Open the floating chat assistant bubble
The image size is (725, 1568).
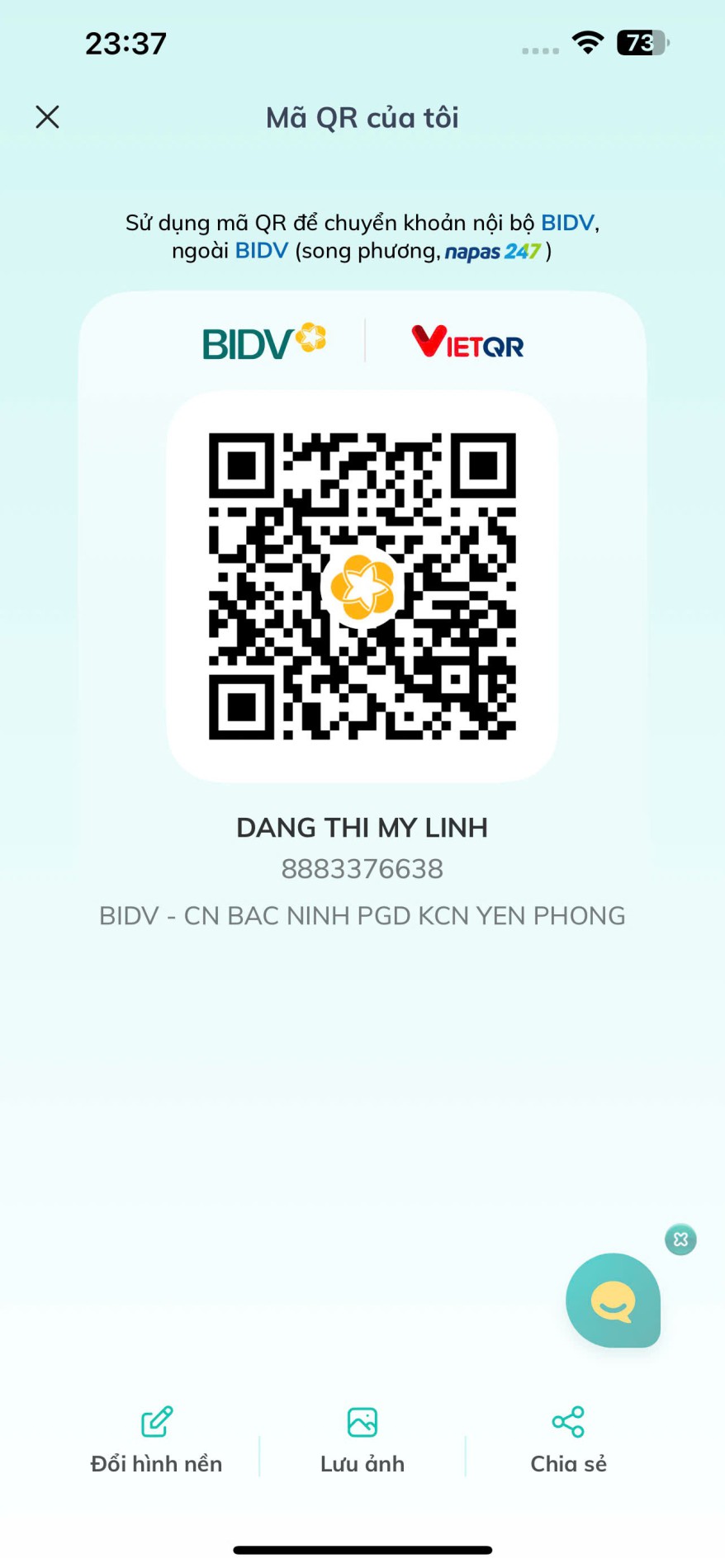[613, 1301]
